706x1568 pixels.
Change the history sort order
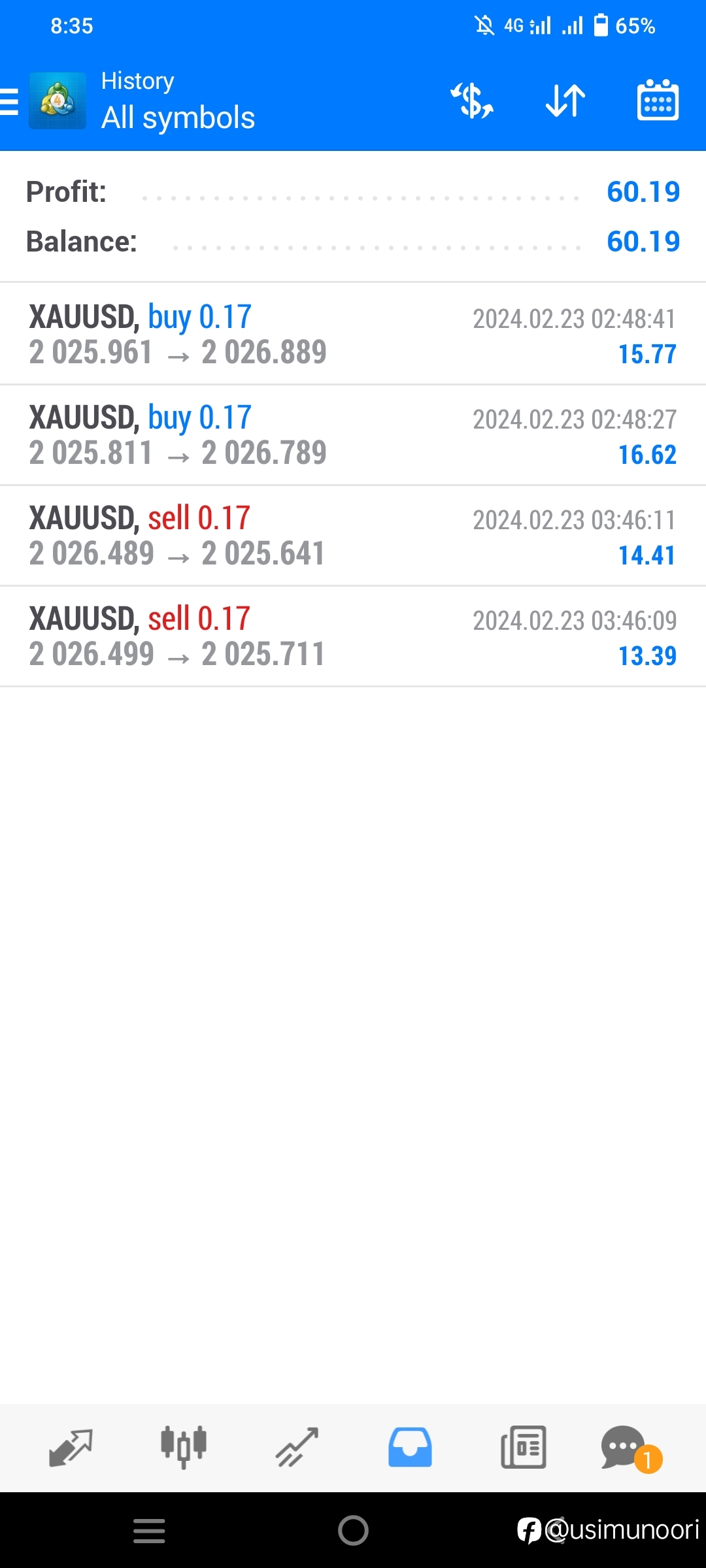(565, 101)
